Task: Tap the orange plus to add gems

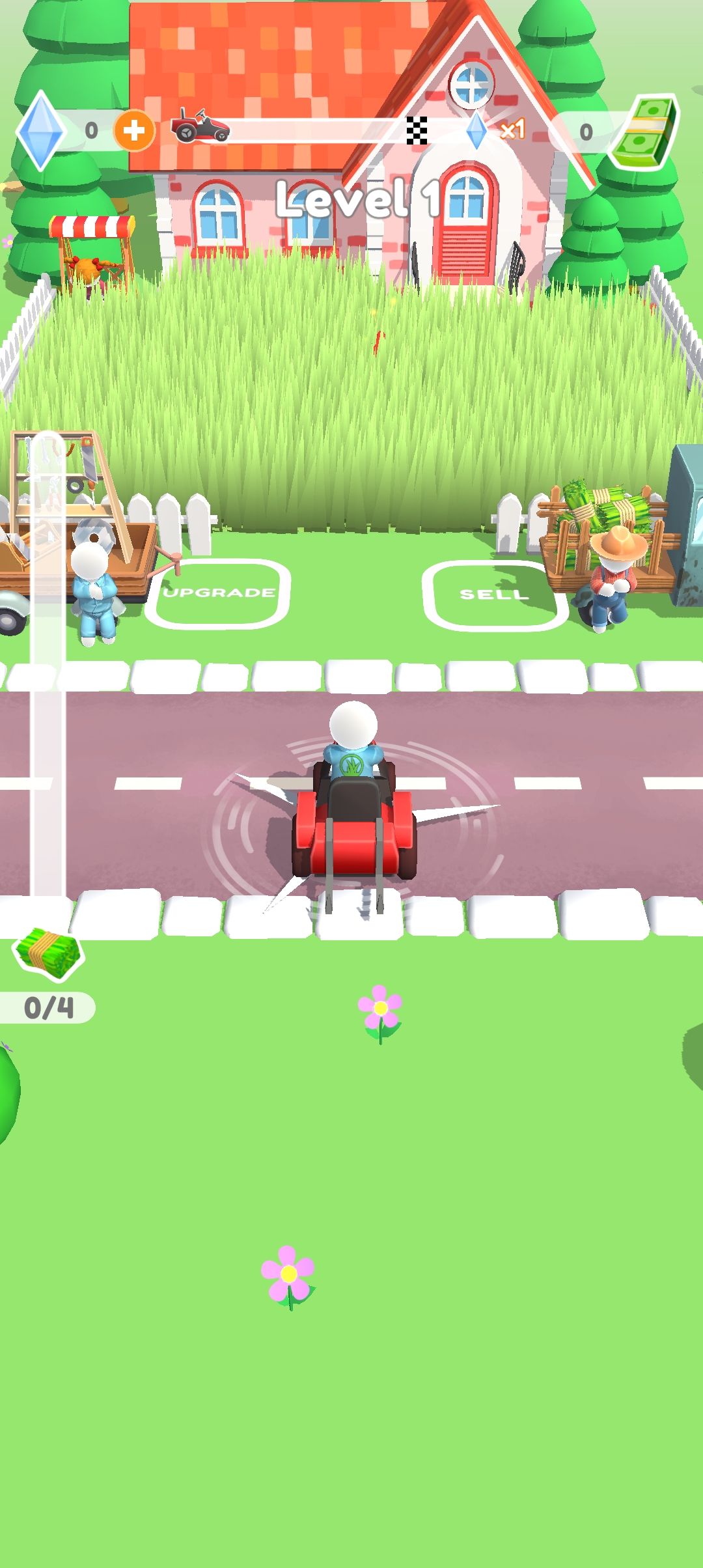Action: [x=134, y=131]
